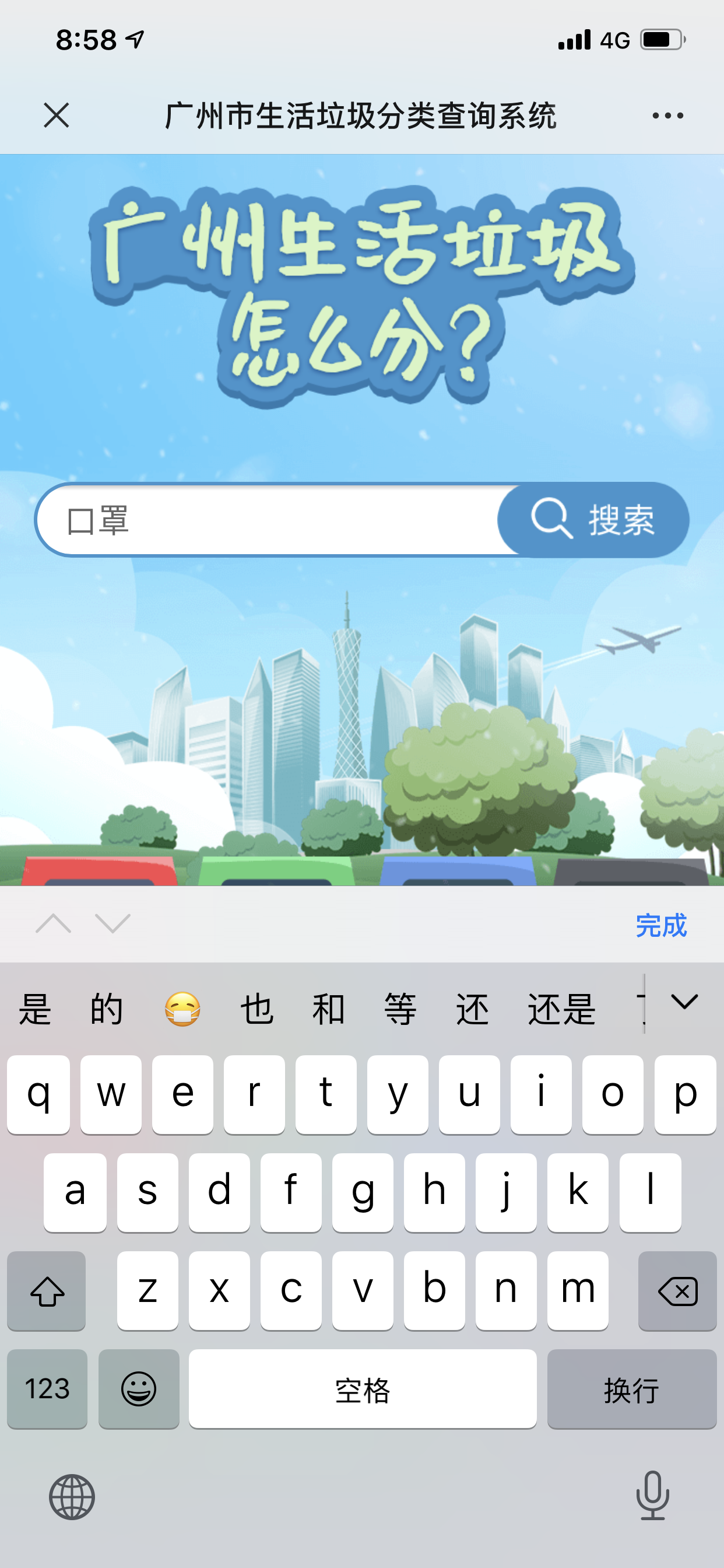Delete a character with backspace key
Image resolution: width=724 pixels, height=1568 pixels.
tap(677, 1290)
